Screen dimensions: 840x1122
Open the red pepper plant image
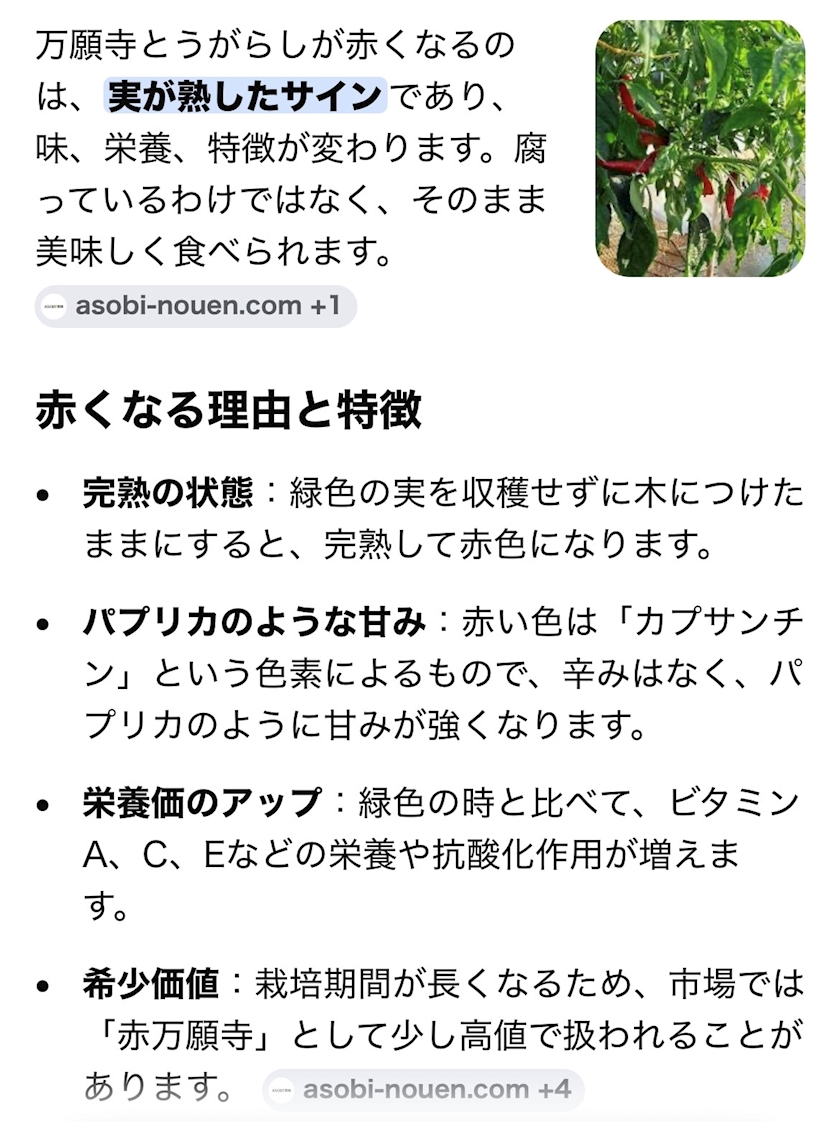click(x=700, y=148)
